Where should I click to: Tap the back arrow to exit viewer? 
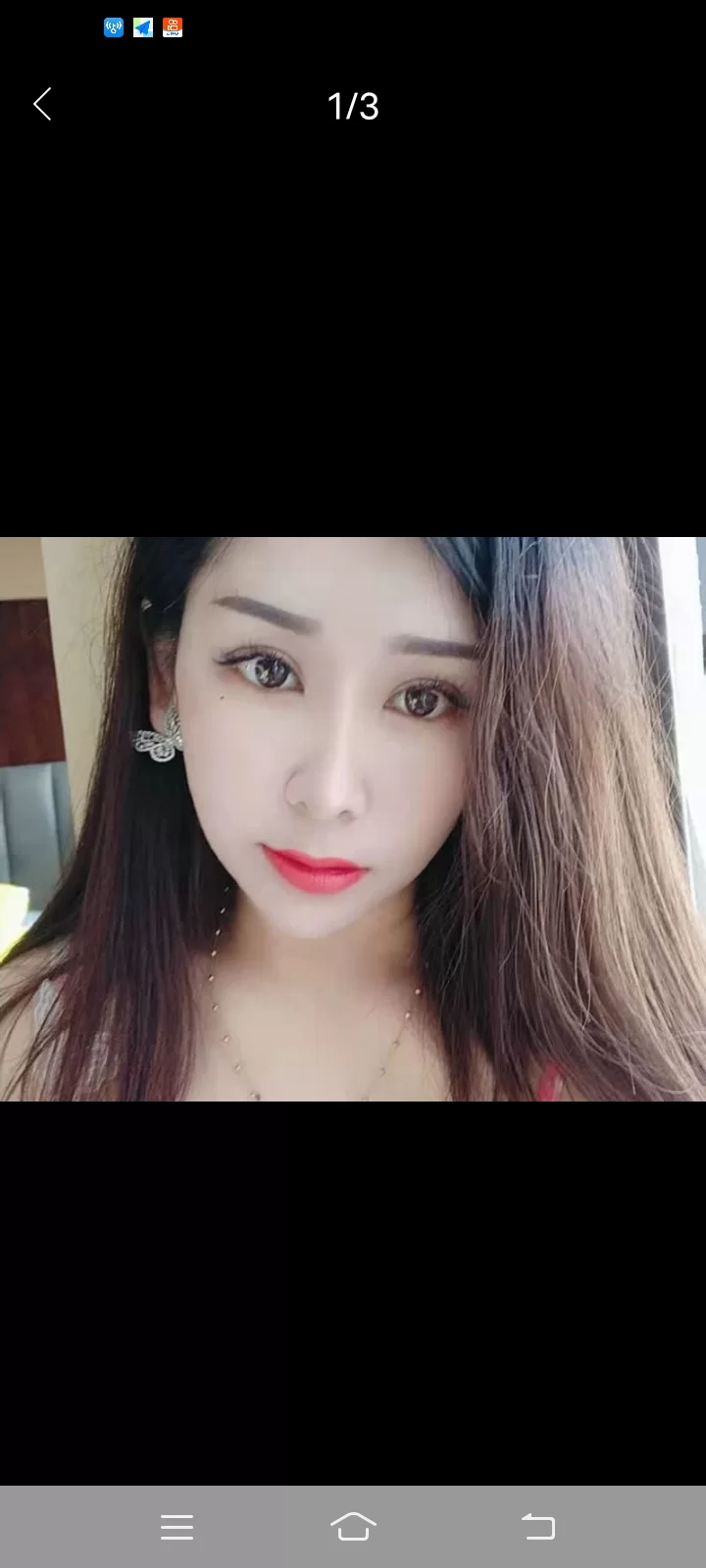coord(42,104)
